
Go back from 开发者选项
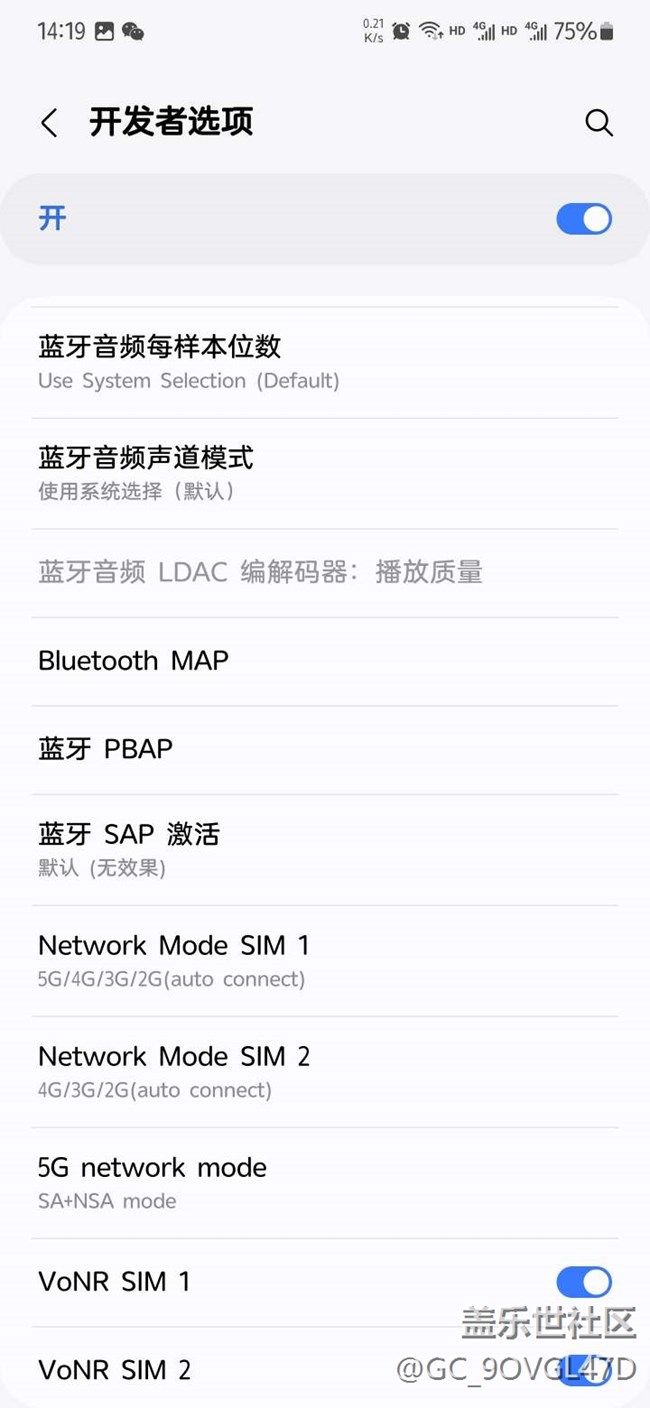(48, 123)
